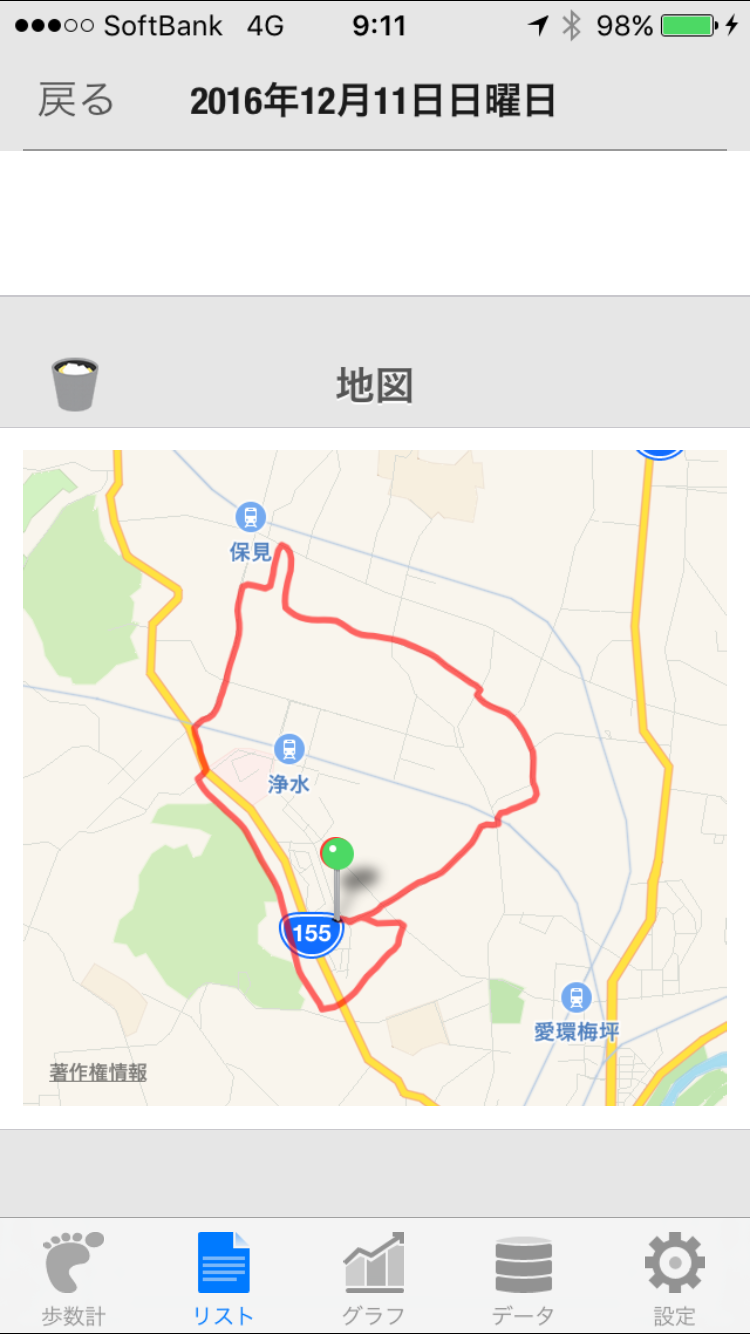Open the 著作権情報 map legal link
This screenshot has width=750, height=1334.
98,1072
